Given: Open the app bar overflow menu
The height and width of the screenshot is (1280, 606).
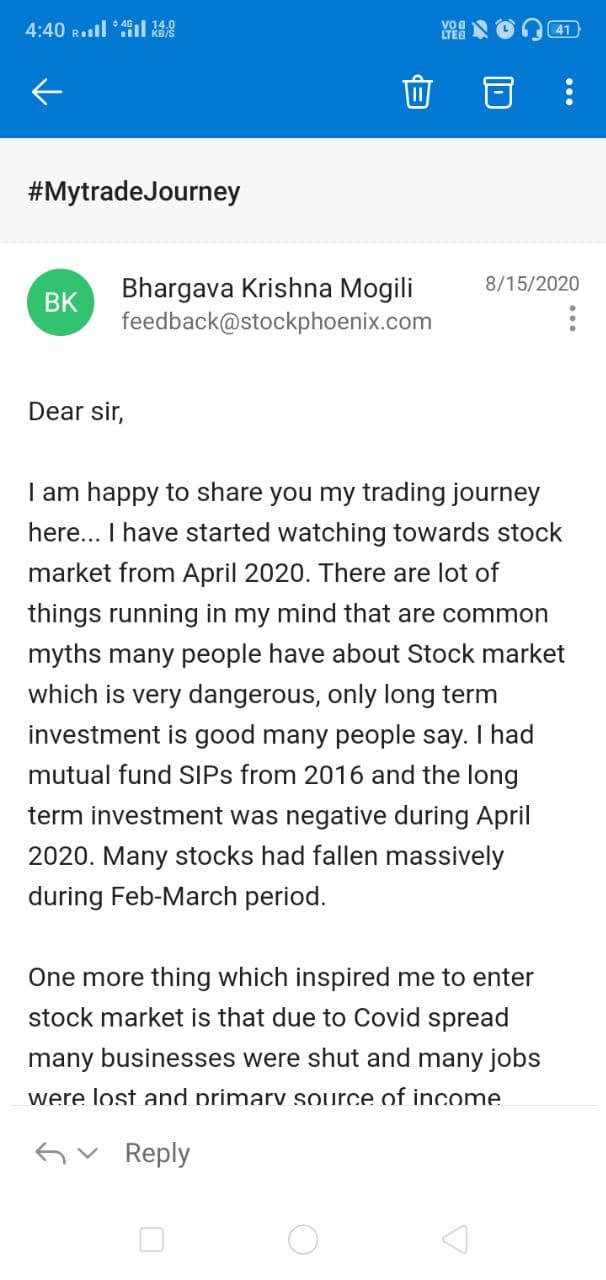Looking at the screenshot, I should click(569, 92).
